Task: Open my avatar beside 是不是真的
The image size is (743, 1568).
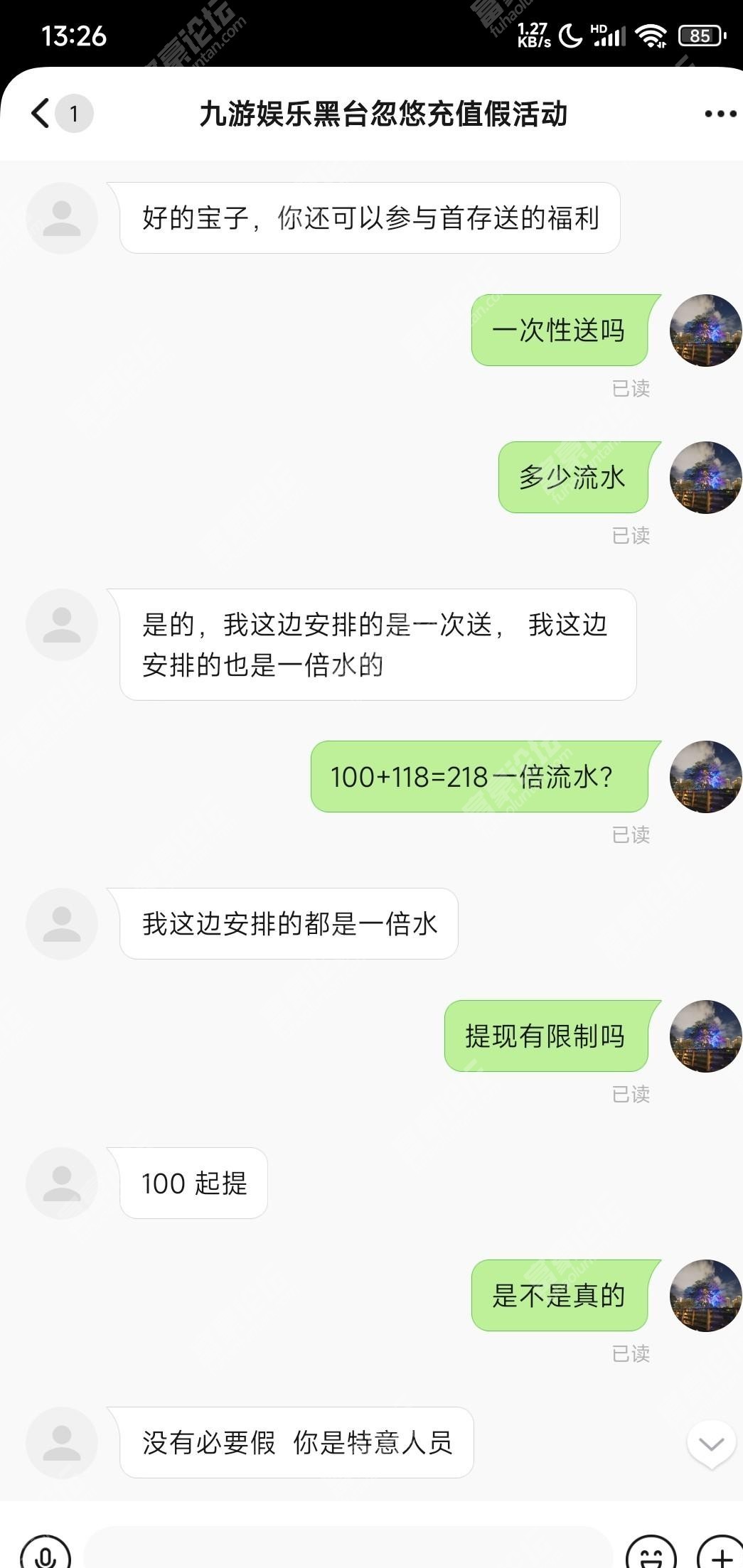Action: click(705, 1295)
